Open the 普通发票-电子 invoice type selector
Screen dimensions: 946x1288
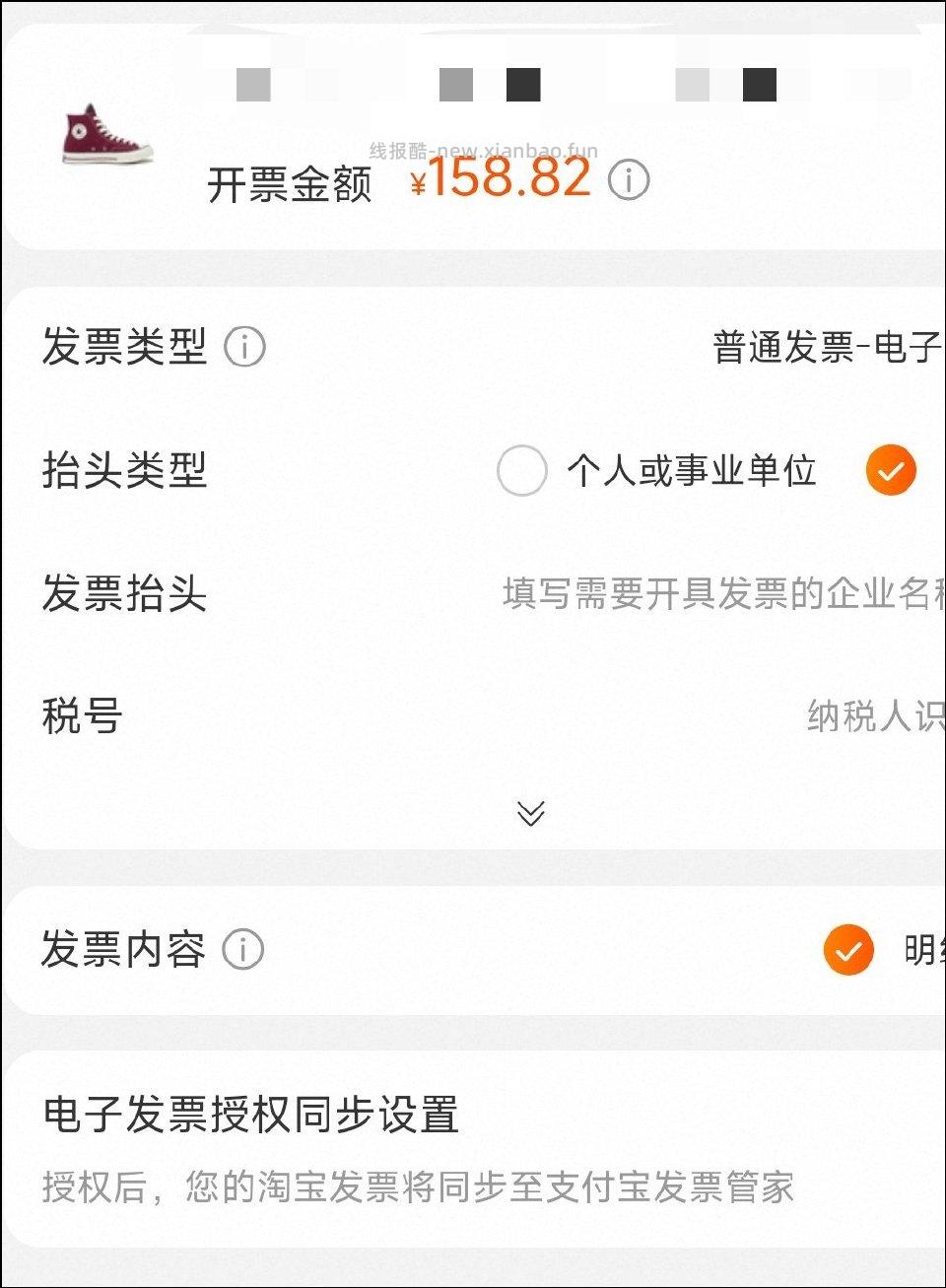click(823, 348)
